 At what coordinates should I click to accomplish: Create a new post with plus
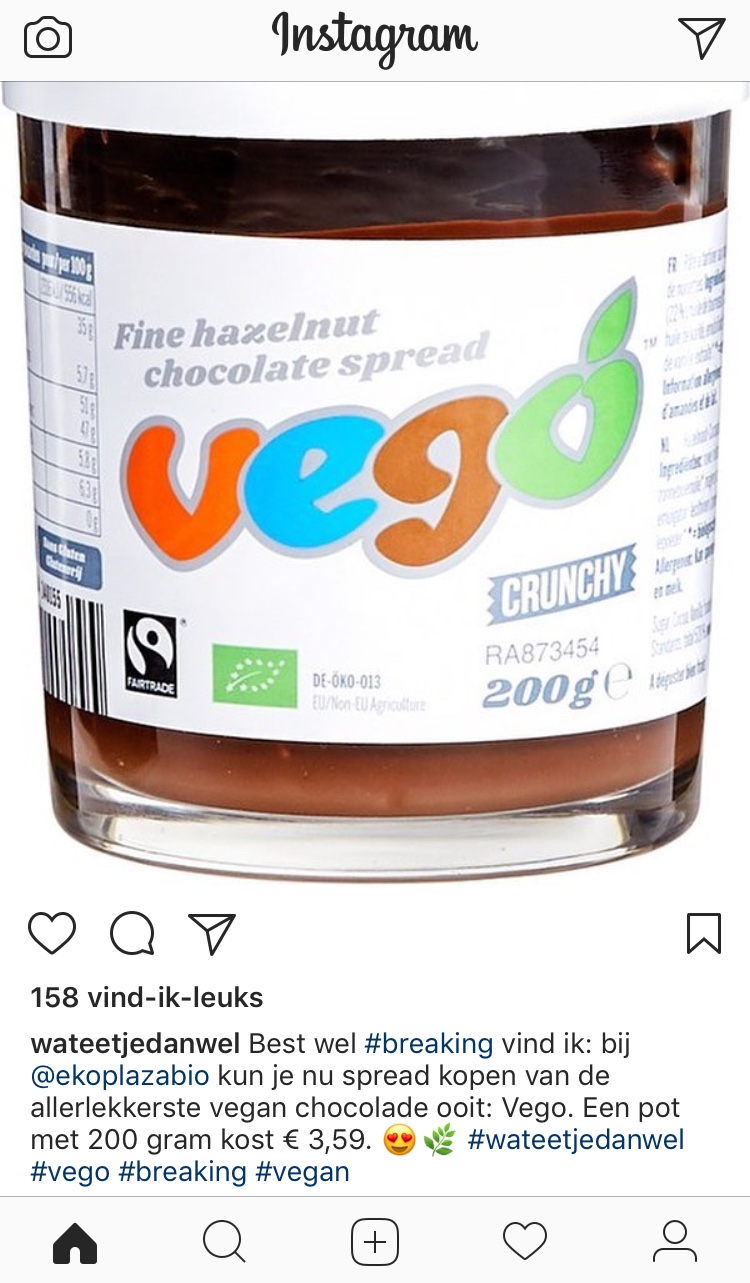click(x=375, y=1242)
